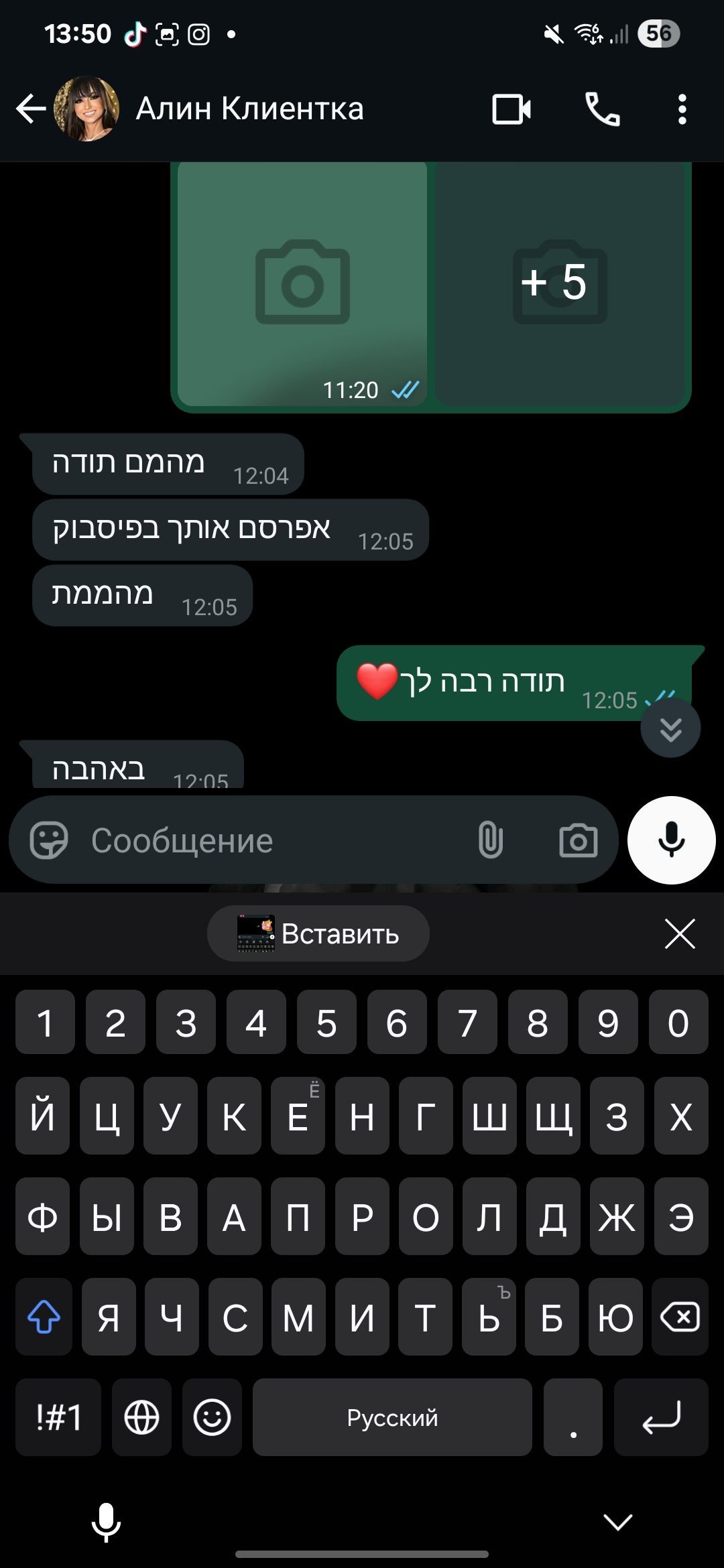Open the +5 photos tile

[560, 283]
